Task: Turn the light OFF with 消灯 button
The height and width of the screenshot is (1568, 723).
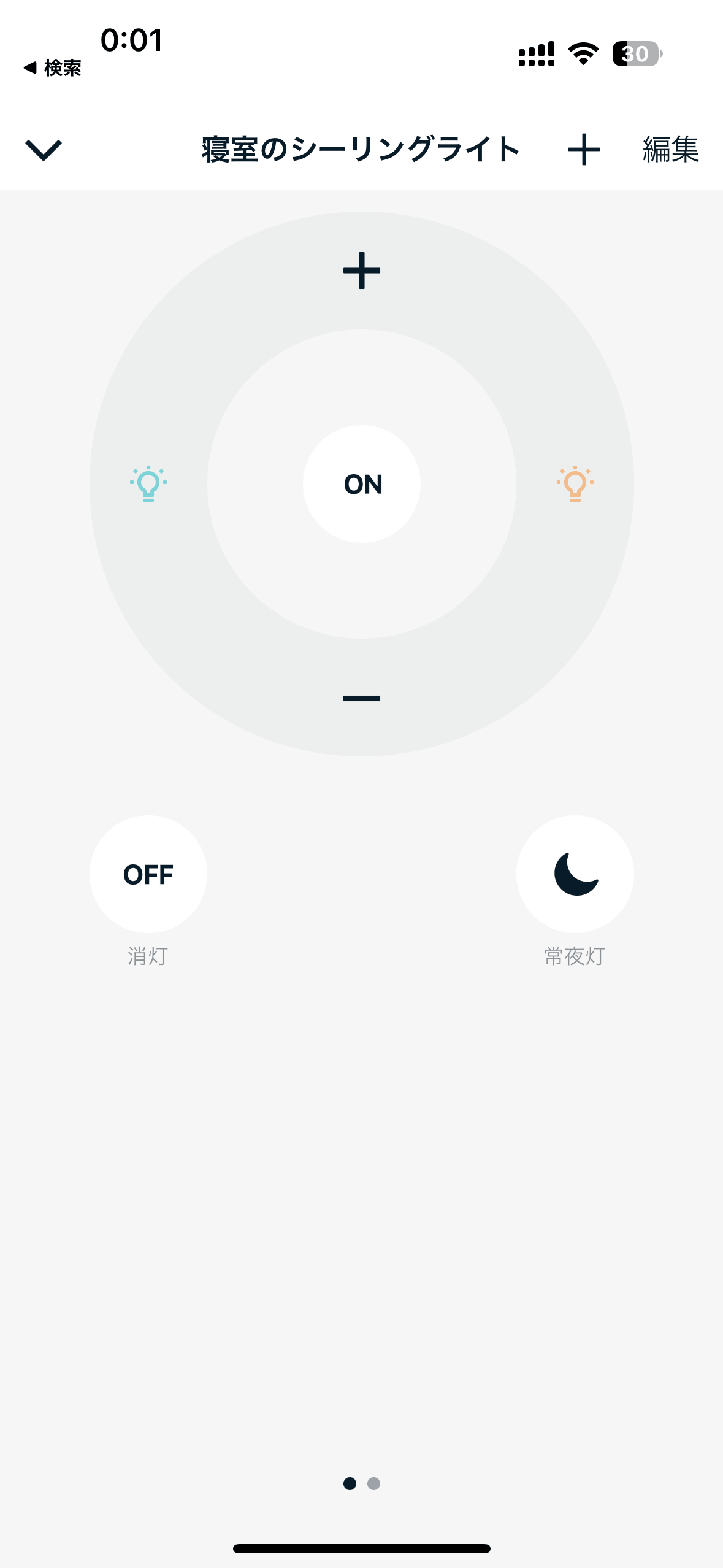Action: point(148,874)
